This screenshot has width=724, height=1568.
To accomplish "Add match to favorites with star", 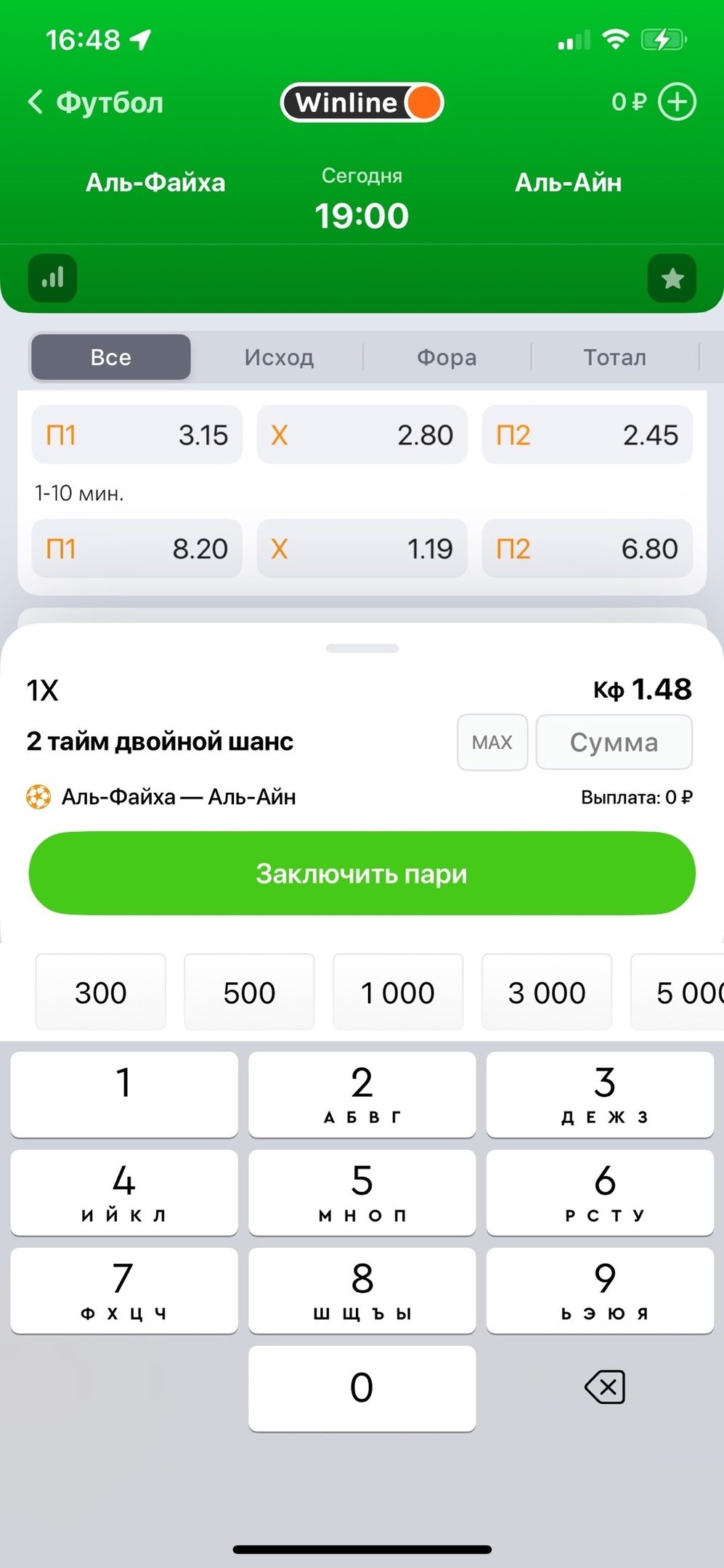I will point(672,278).
